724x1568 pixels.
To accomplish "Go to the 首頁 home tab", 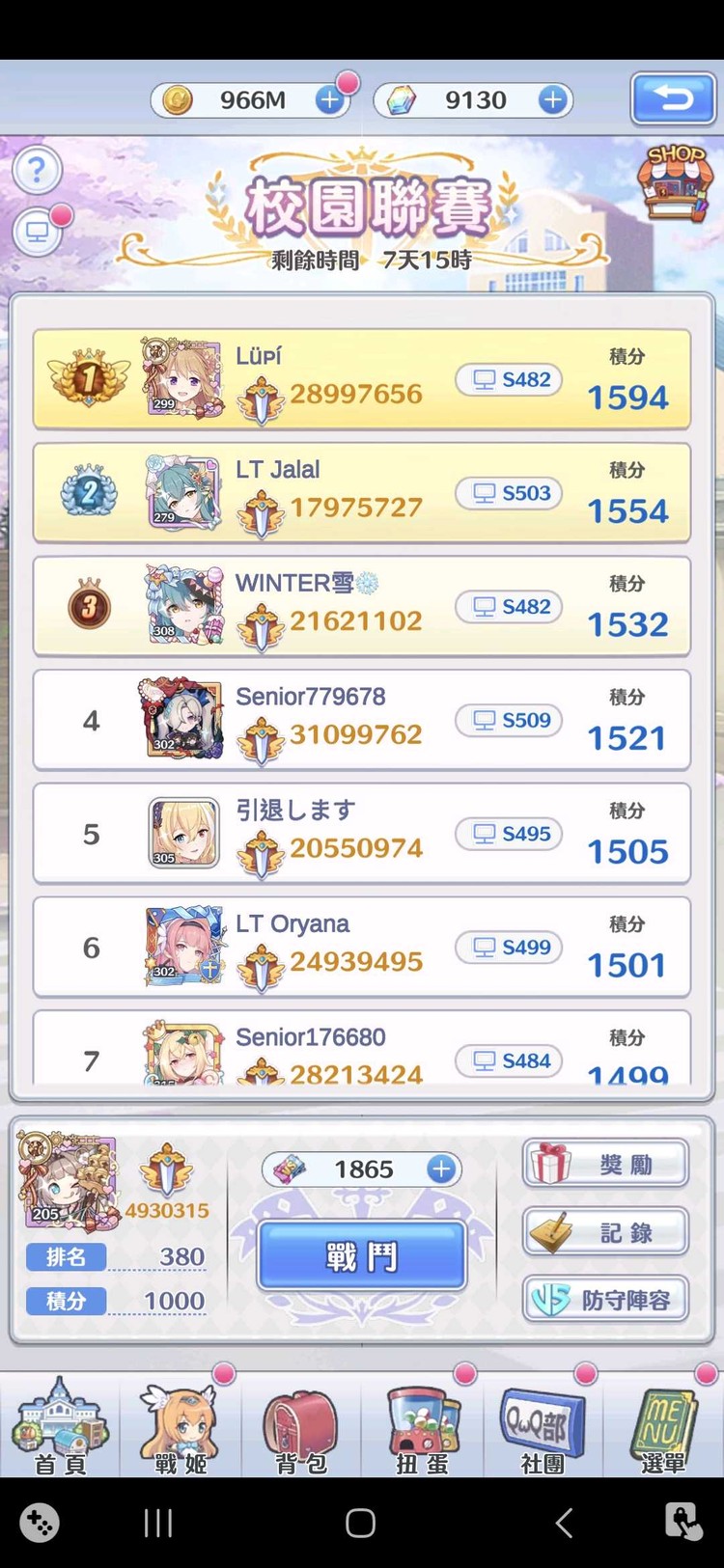I will click(x=60, y=1426).
